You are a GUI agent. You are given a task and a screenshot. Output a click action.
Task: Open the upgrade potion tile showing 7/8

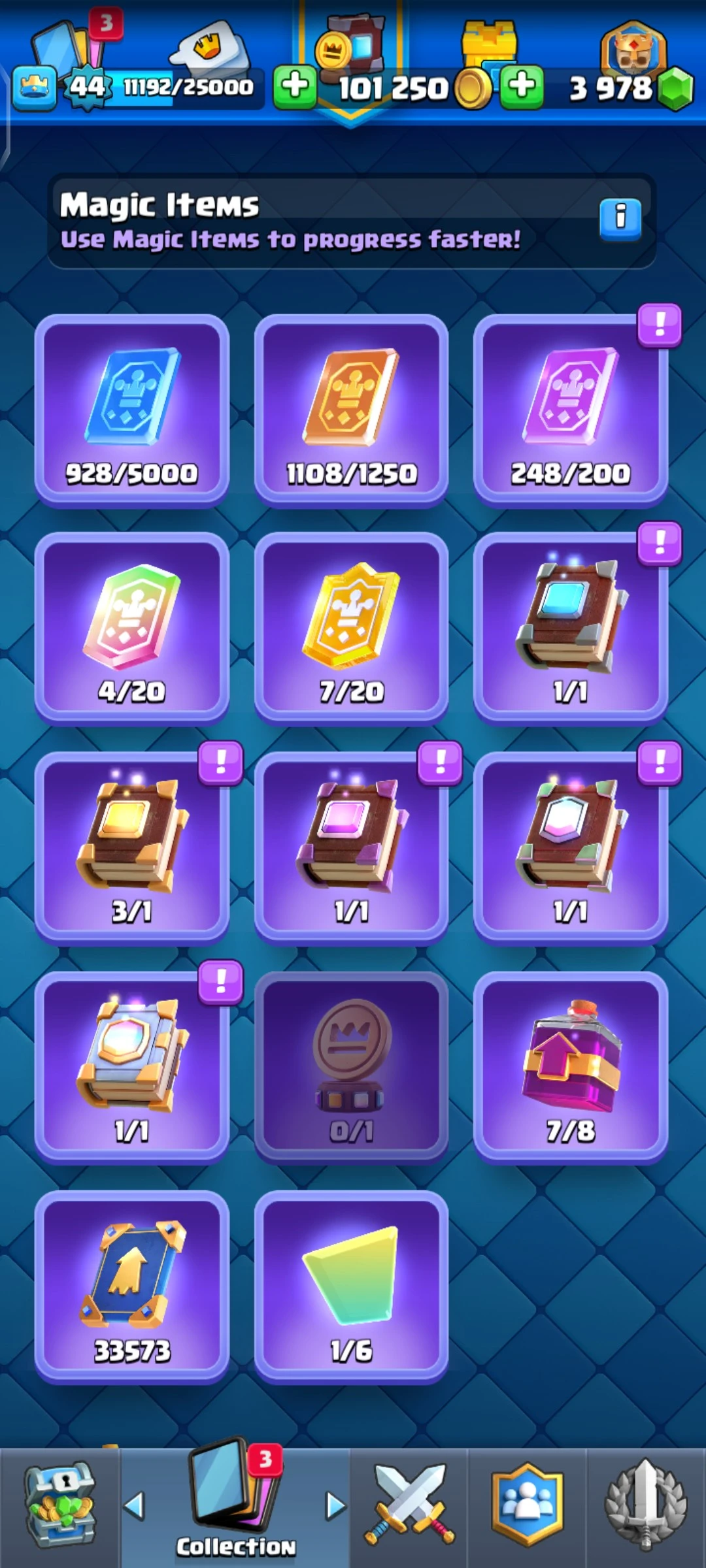click(570, 1066)
